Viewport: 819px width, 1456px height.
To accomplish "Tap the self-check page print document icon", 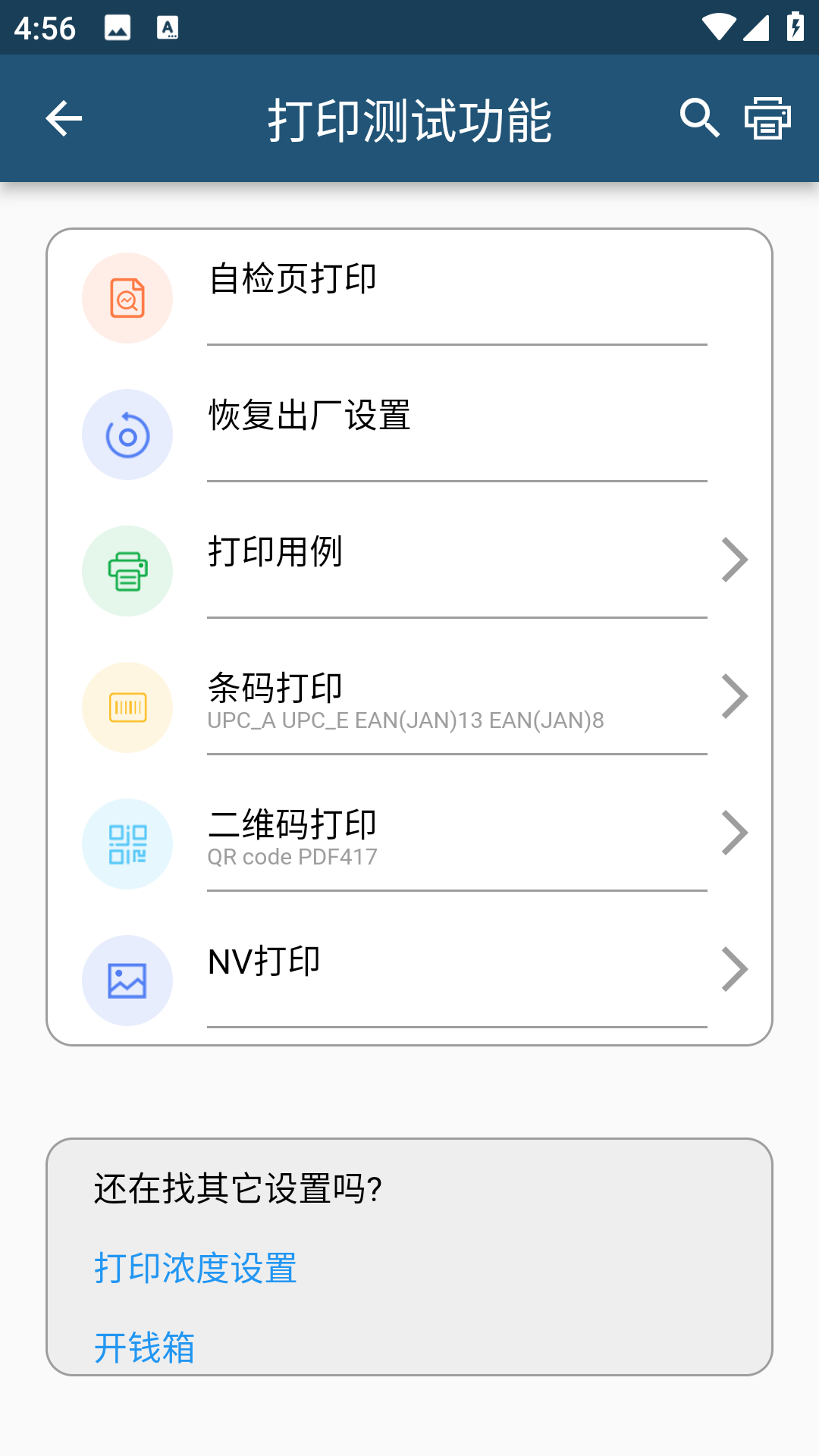I will point(127,297).
